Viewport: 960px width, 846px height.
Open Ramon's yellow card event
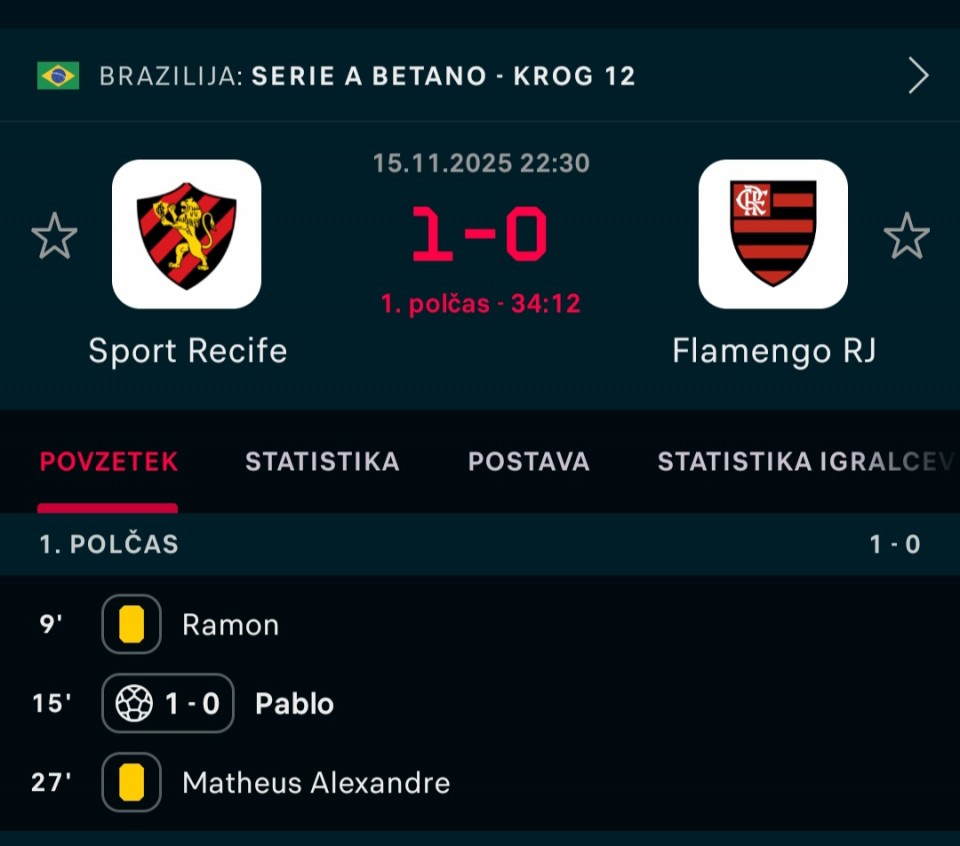[x=230, y=625]
